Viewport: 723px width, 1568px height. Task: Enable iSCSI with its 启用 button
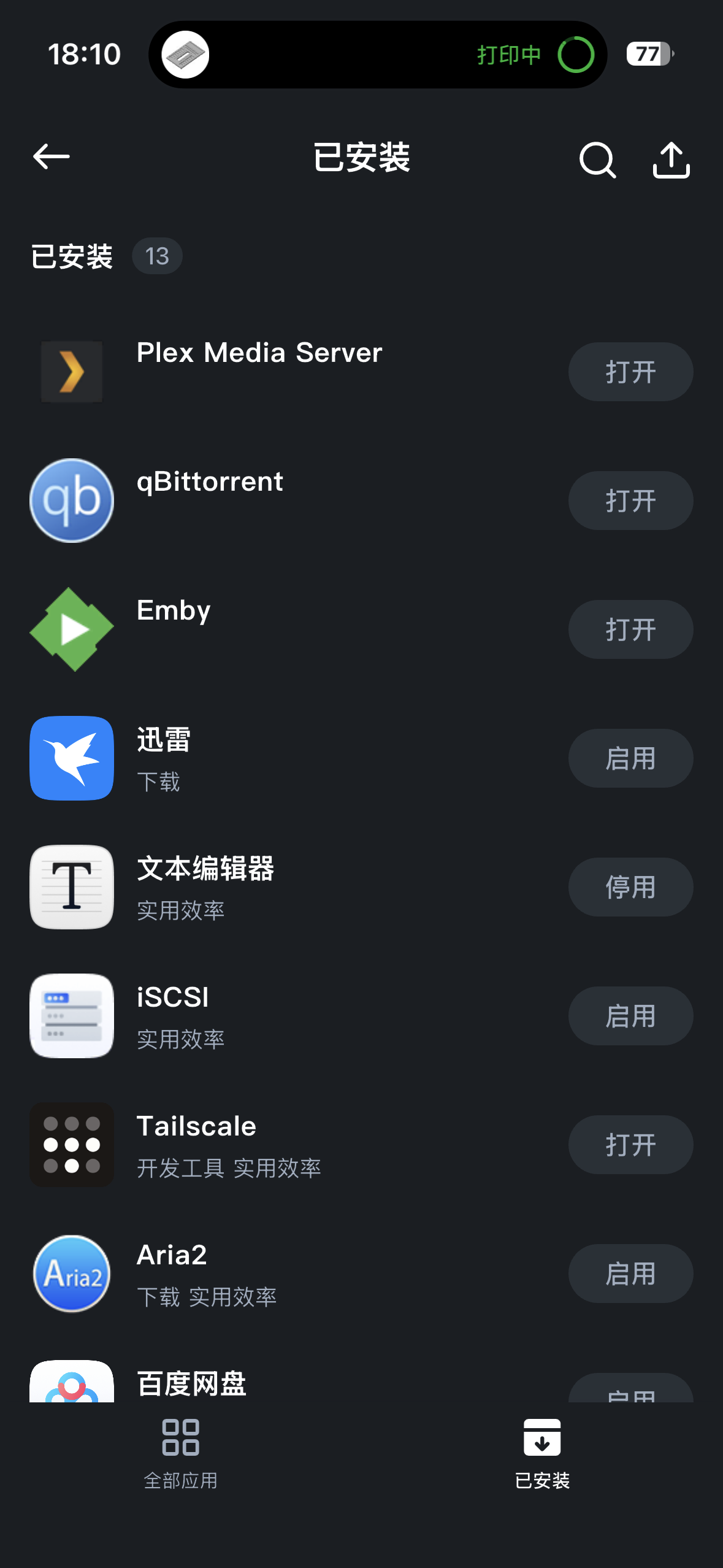pyautogui.click(x=630, y=1016)
